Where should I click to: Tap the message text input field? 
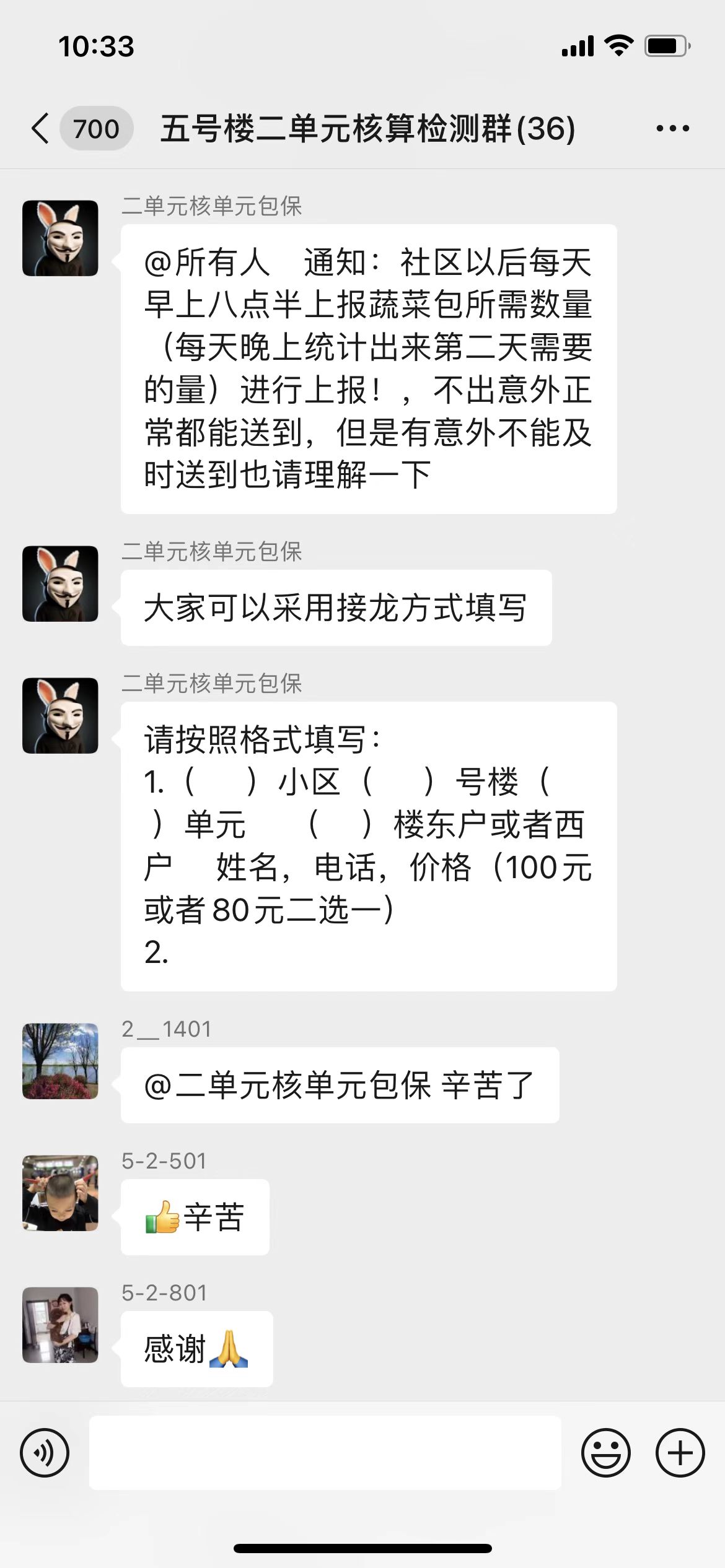325,1453
